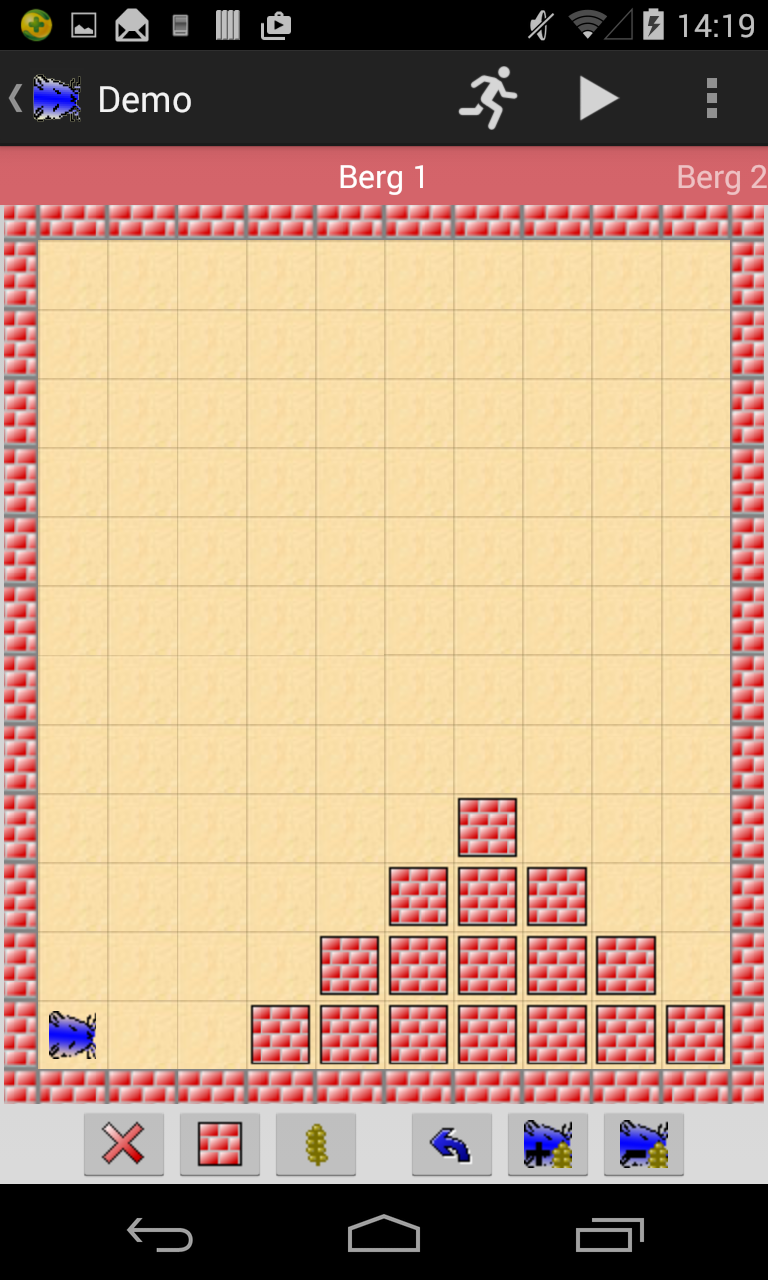Turn the hamster with the blue arrow
This screenshot has height=1280, width=768.
[451, 1143]
